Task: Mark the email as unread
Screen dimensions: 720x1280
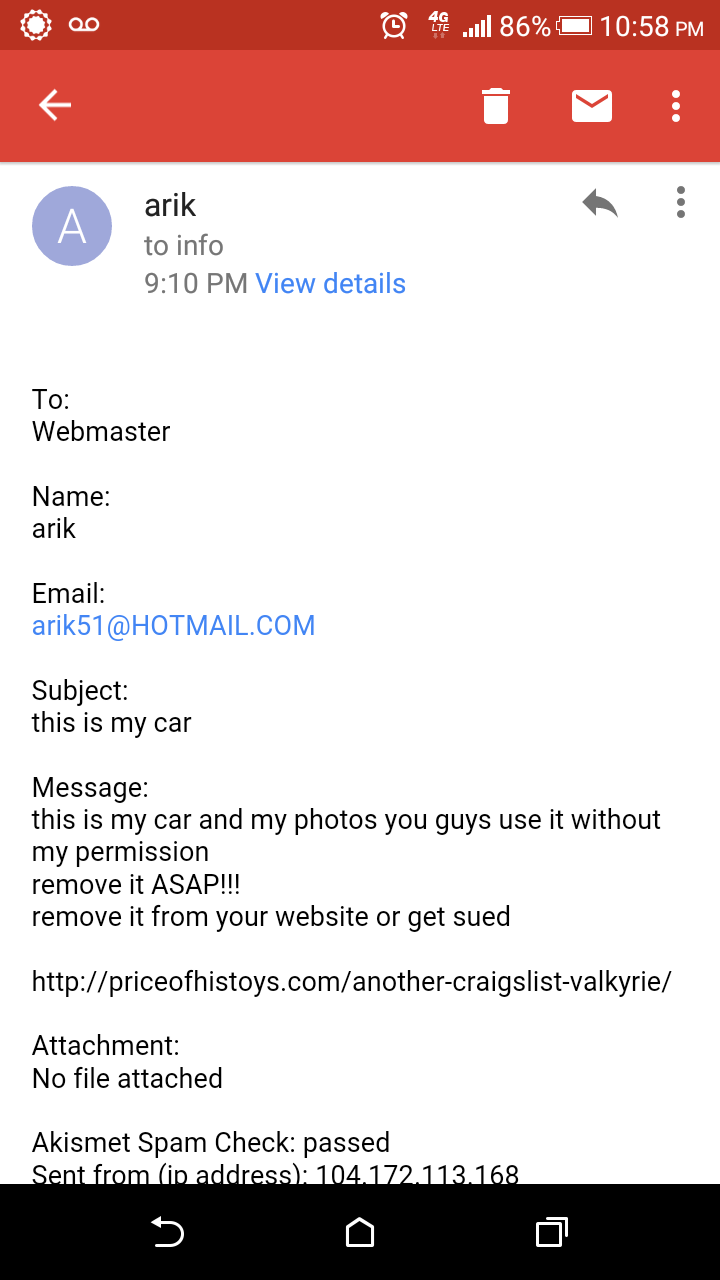Action: tap(592, 105)
